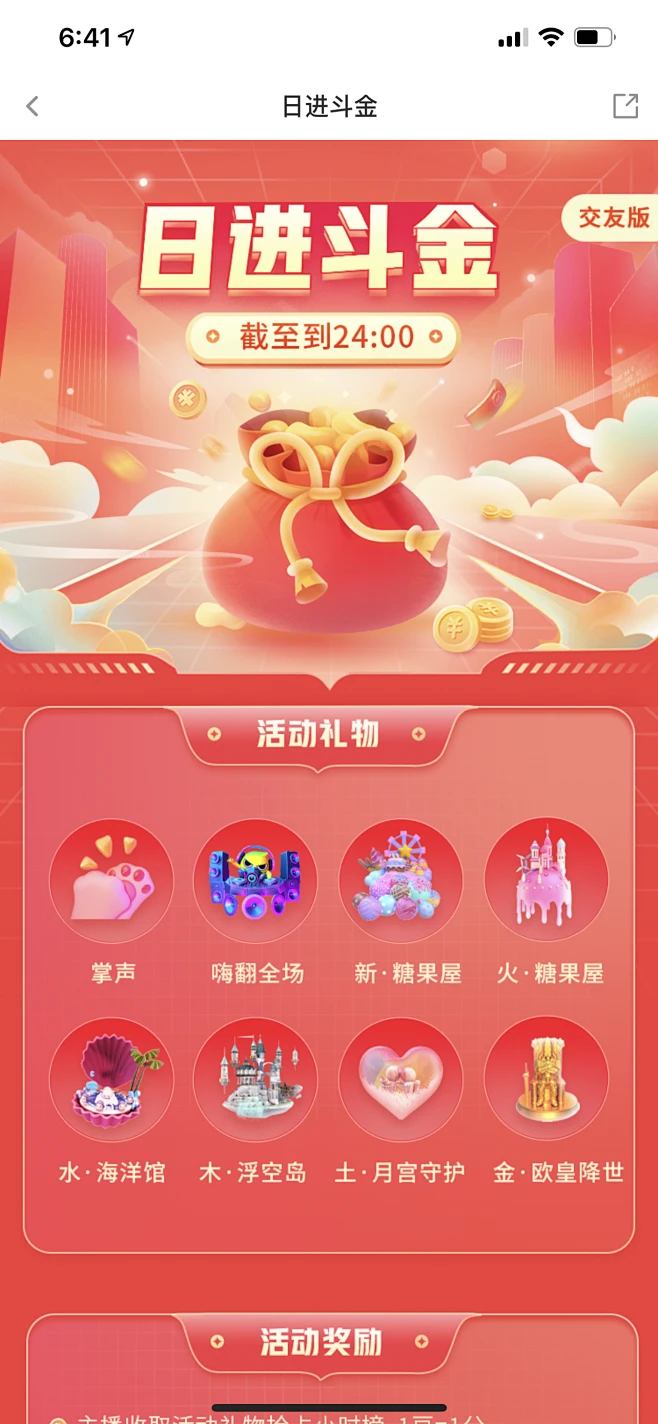The height and width of the screenshot is (1424, 658).
Task: Open the 掌声 gift
Action: point(111,882)
